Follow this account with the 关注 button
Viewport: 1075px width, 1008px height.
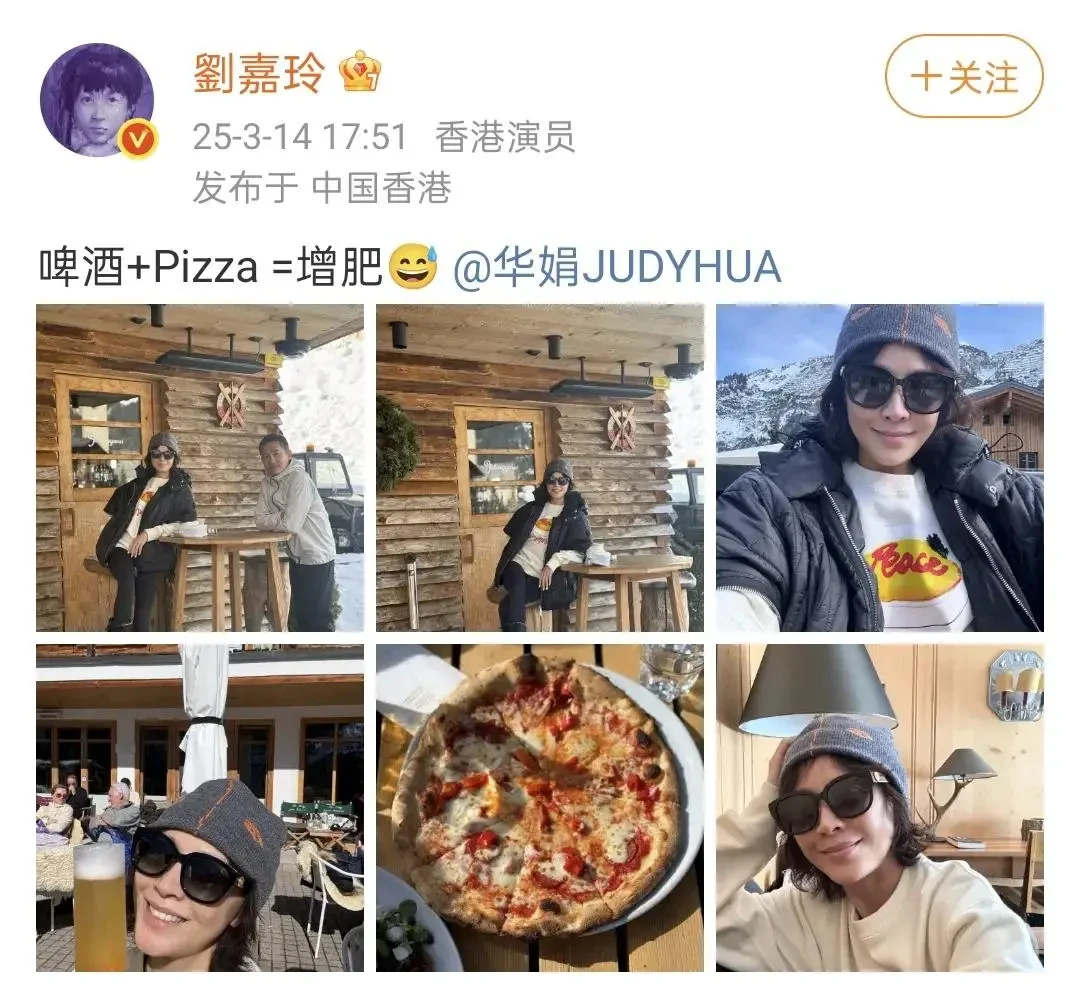964,77
